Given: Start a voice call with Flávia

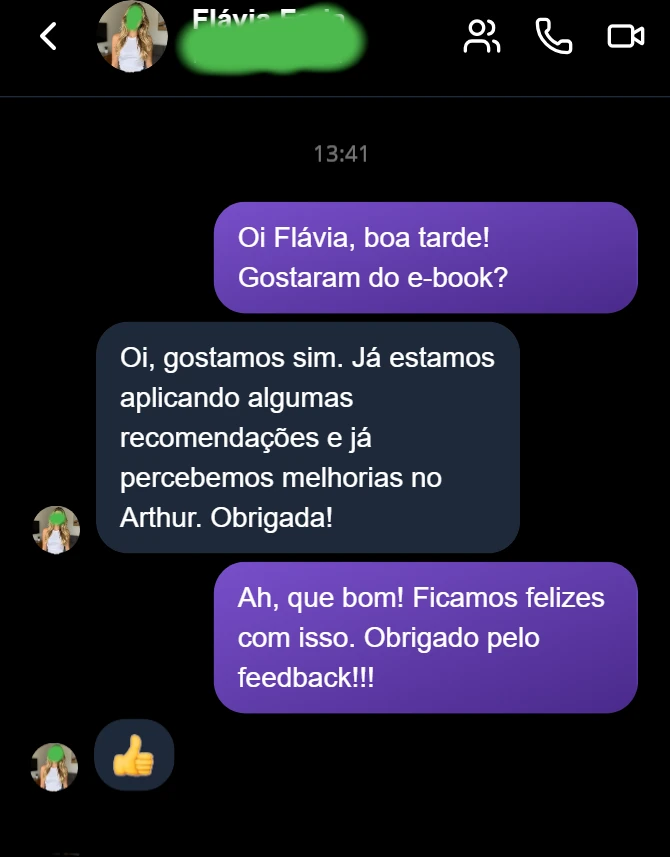Looking at the screenshot, I should pos(554,37).
